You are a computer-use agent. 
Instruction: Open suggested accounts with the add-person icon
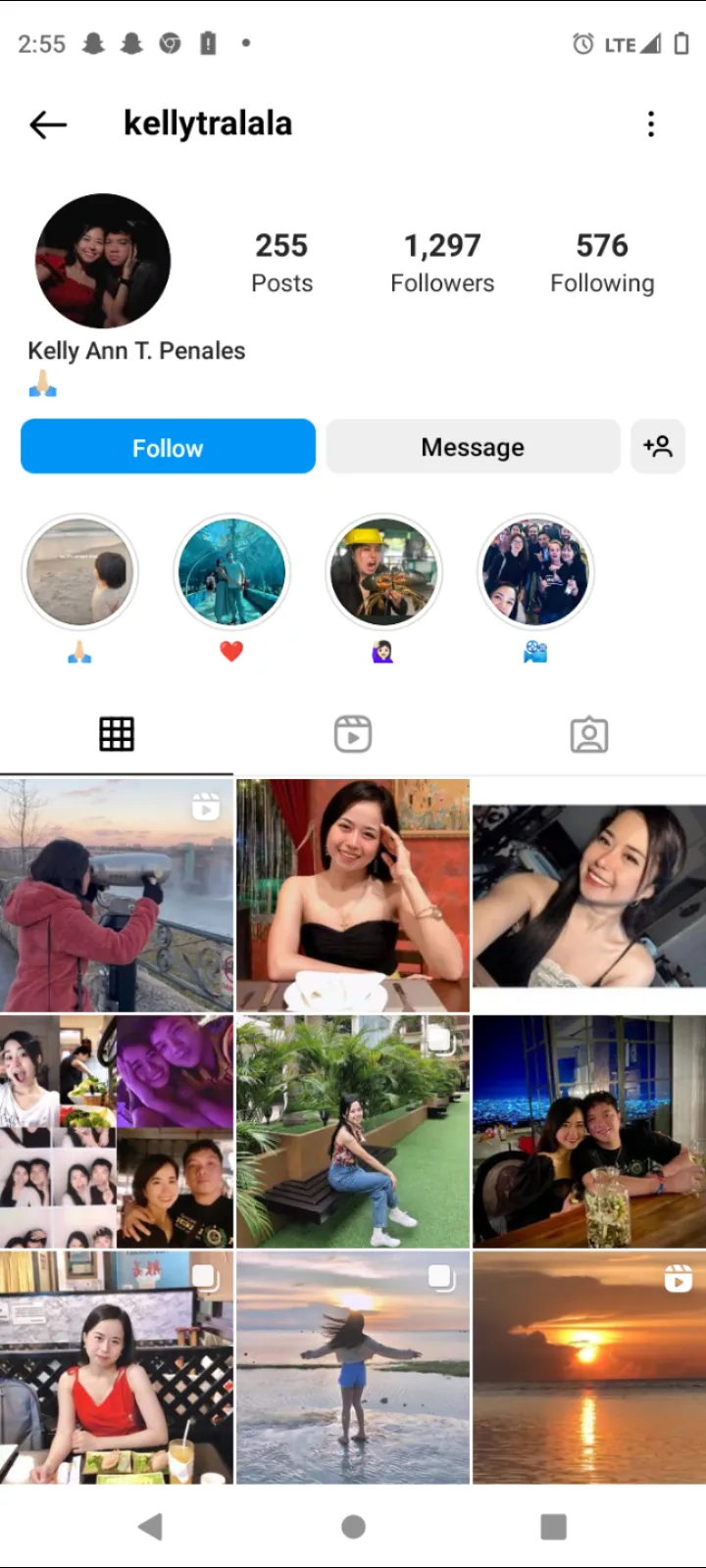click(x=658, y=447)
